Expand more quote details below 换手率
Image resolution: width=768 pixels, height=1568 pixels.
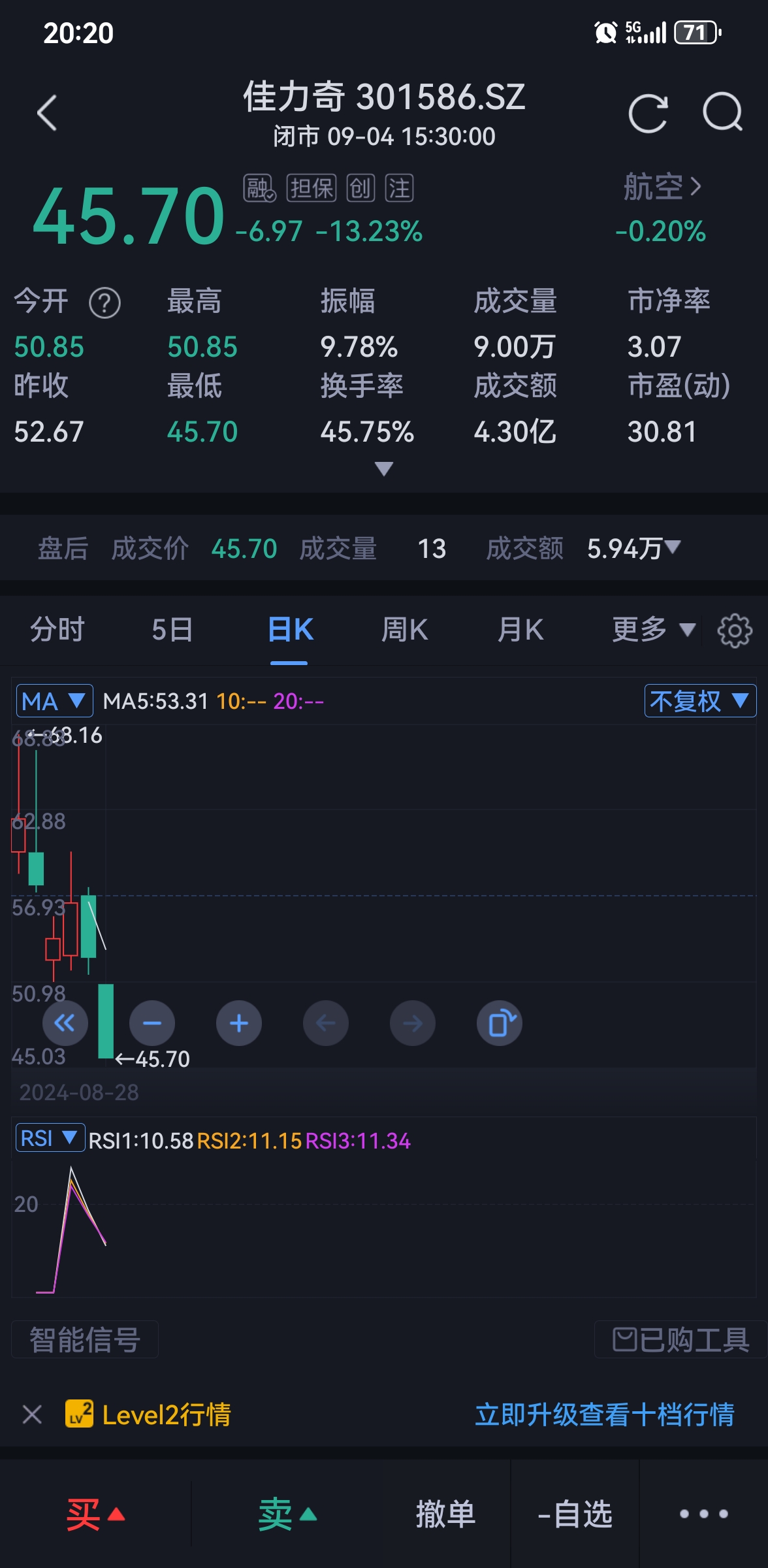coord(384,468)
